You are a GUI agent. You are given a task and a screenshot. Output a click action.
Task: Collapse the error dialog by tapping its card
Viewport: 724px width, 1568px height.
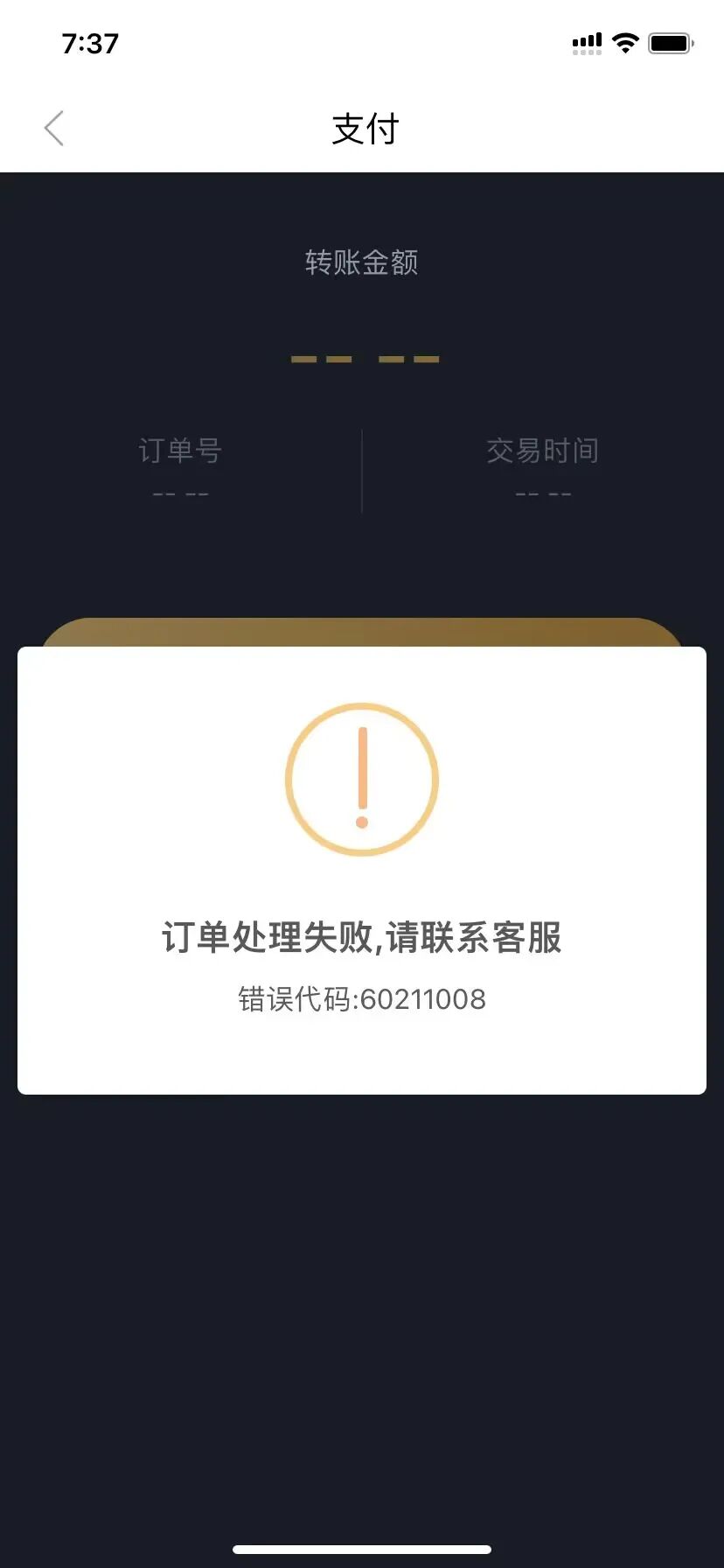coord(362,869)
